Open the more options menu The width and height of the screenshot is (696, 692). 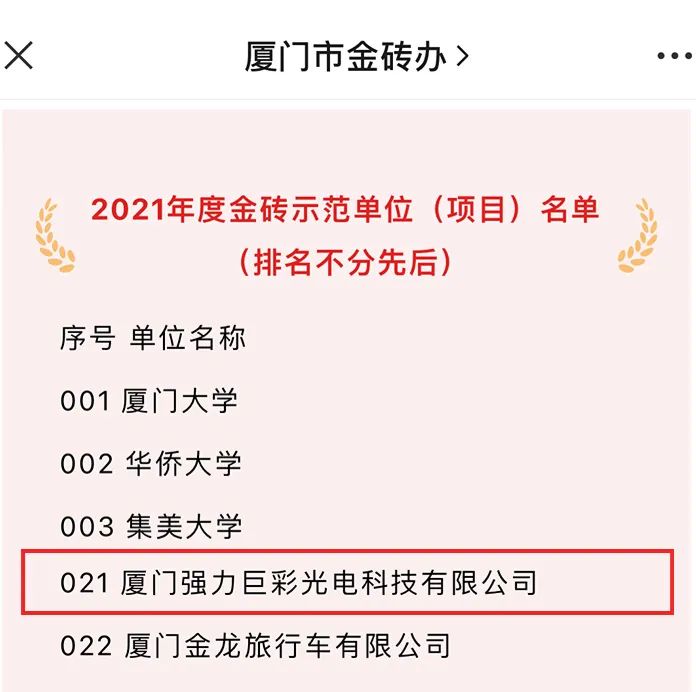(674, 56)
